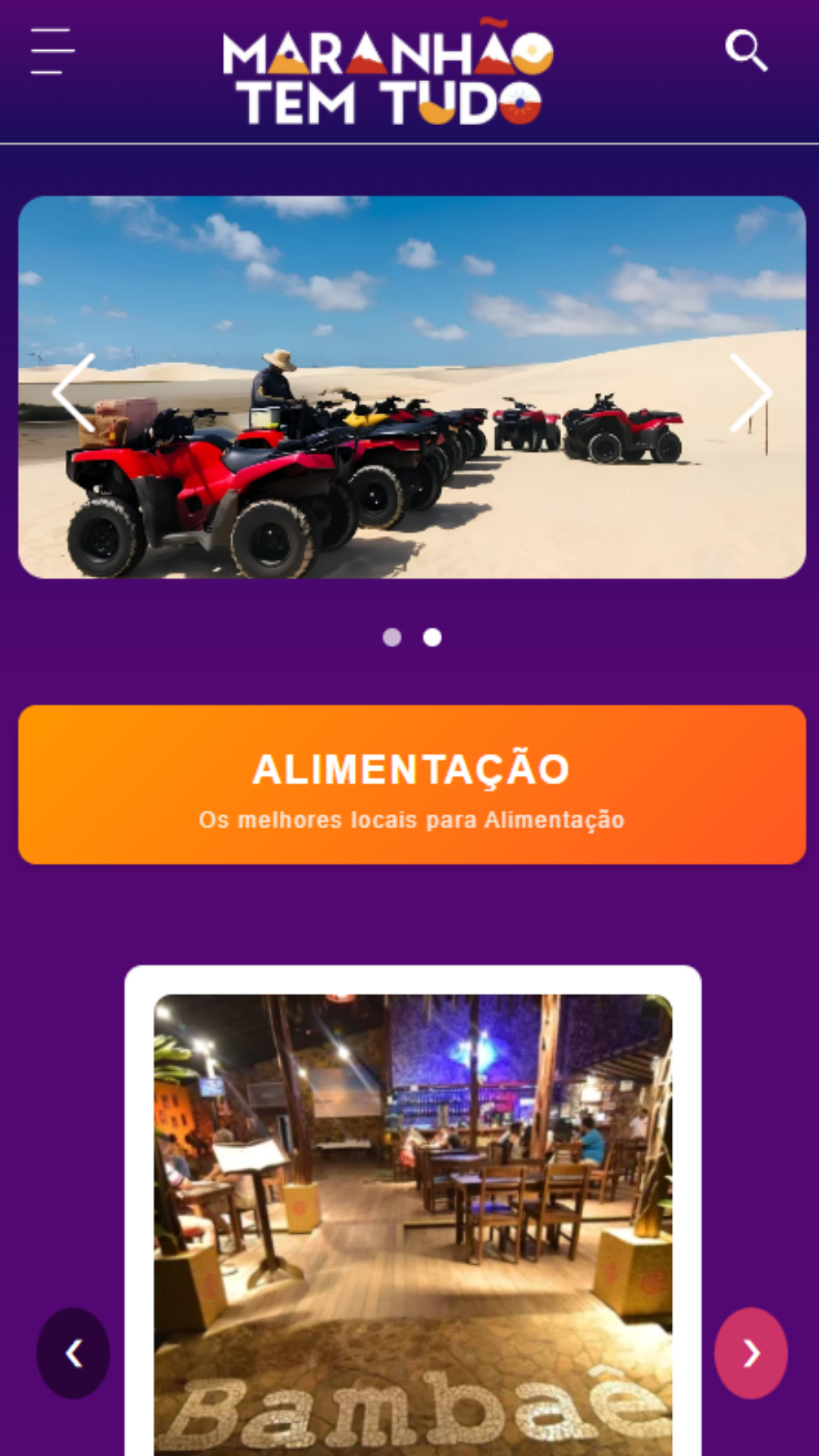
Task: Go to the previous restaurant card
Action: [73, 1354]
